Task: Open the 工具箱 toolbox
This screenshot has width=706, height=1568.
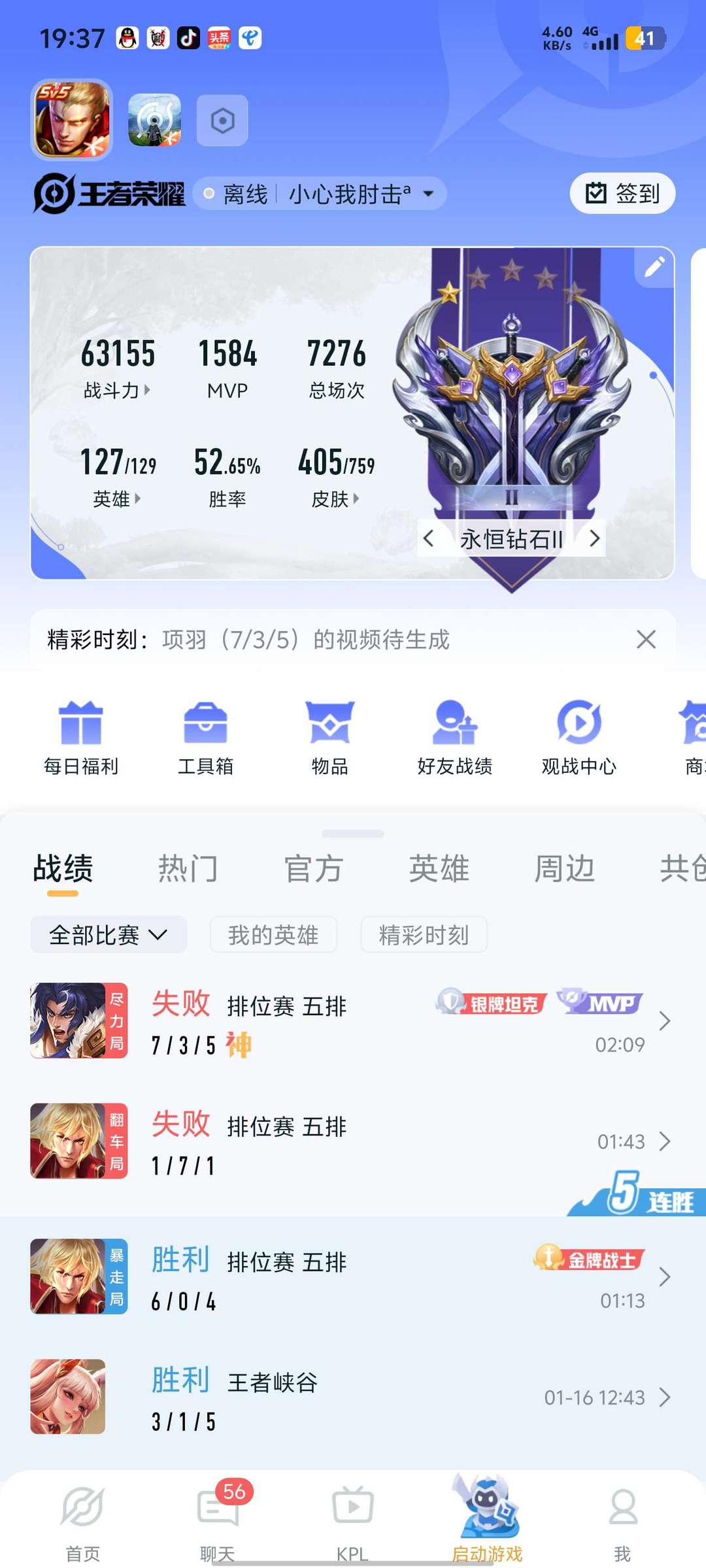Action: point(205,738)
